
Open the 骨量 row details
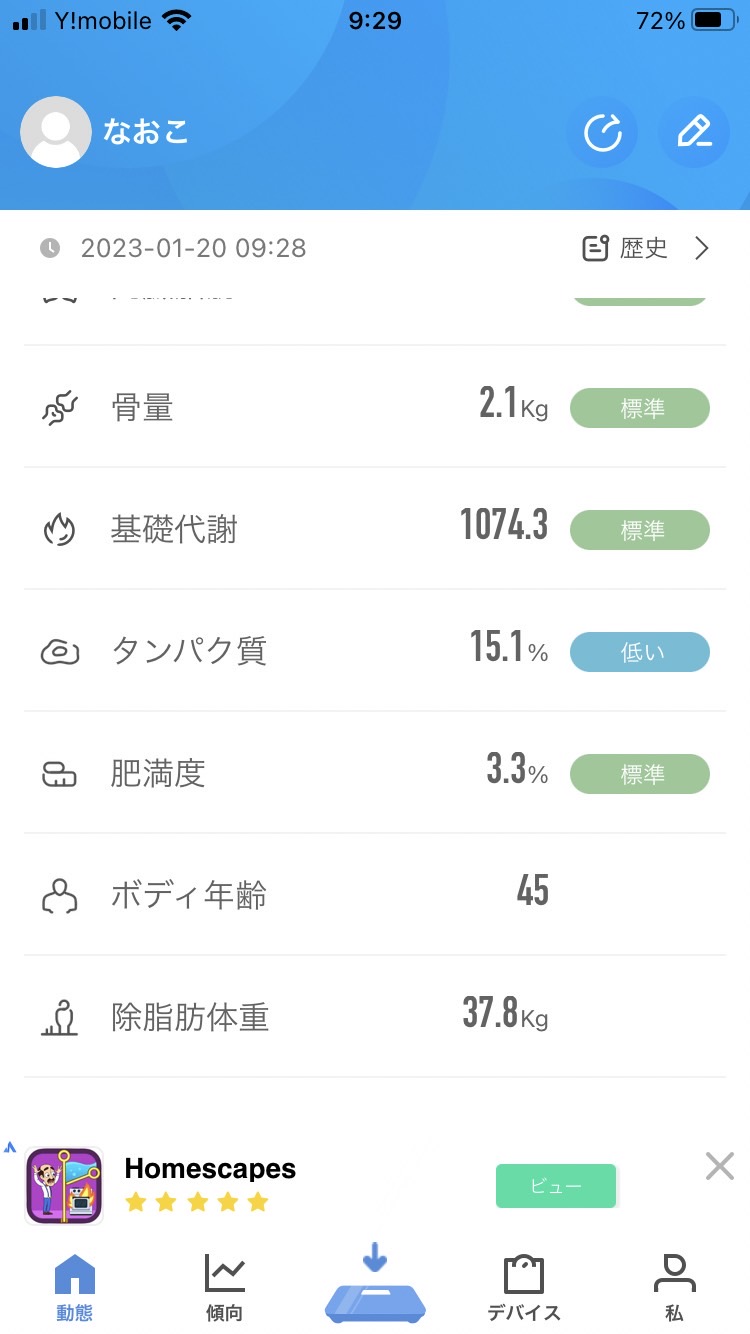point(375,407)
